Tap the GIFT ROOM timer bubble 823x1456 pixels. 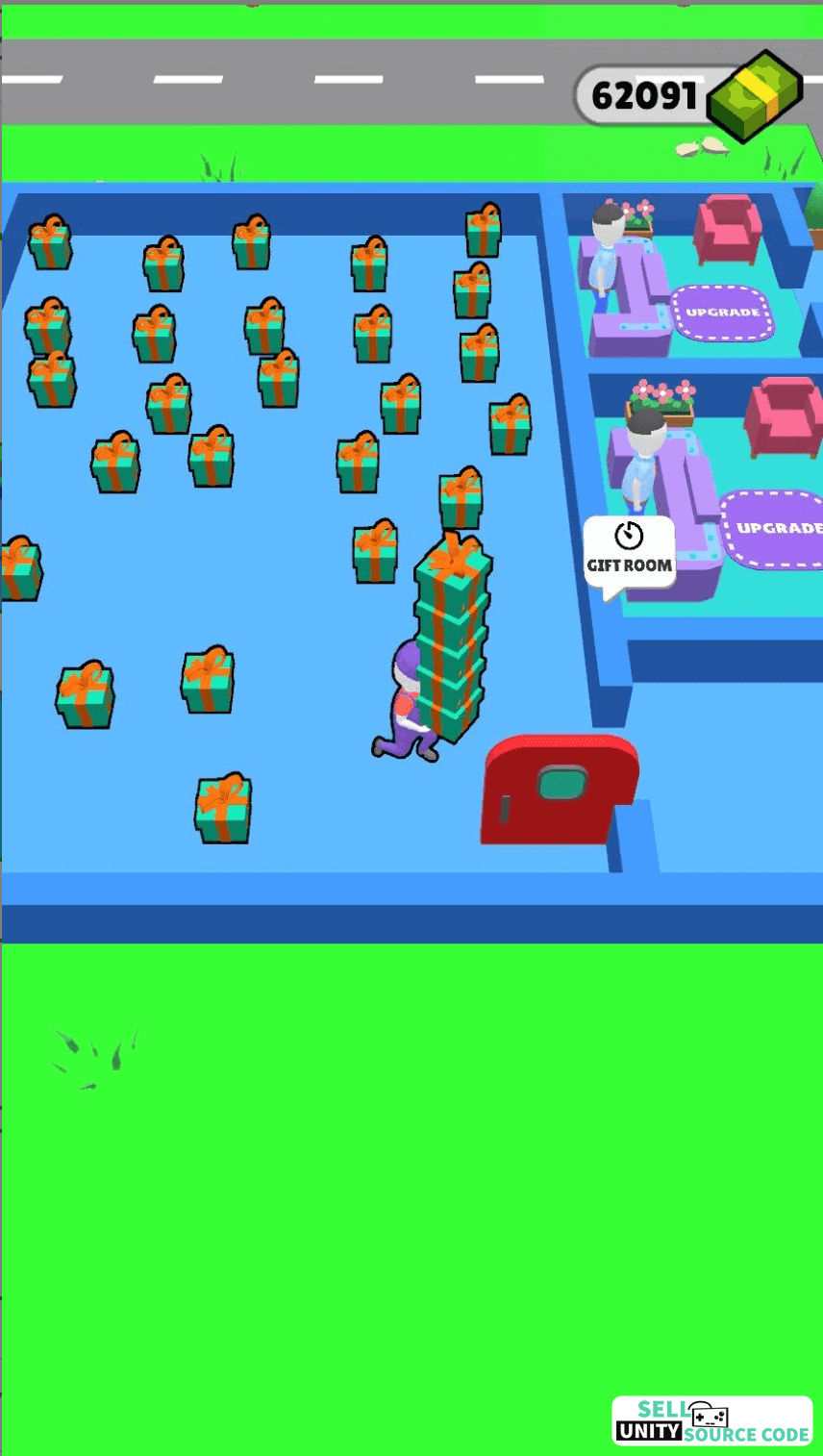(x=630, y=556)
